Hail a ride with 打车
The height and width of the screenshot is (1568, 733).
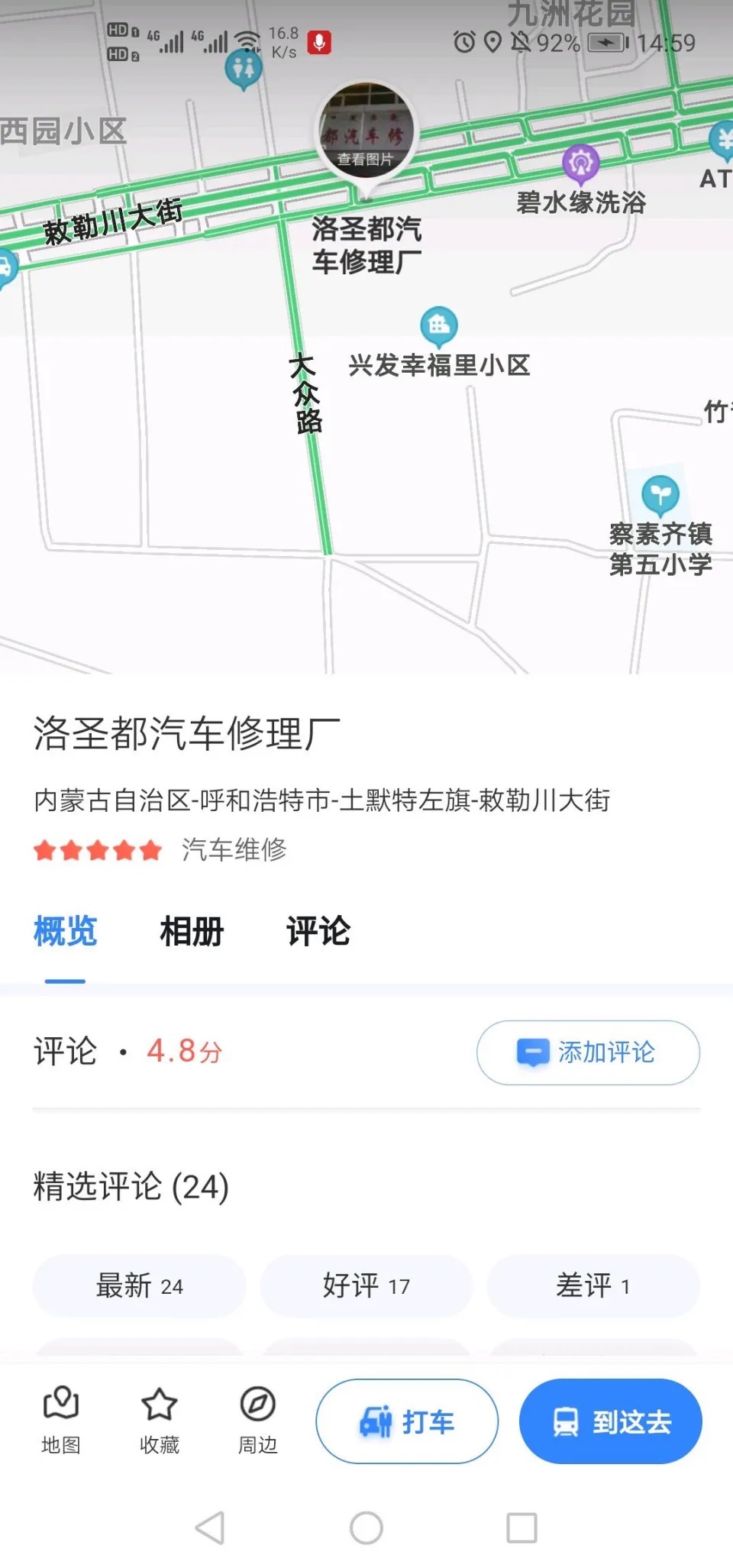click(x=407, y=1421)
